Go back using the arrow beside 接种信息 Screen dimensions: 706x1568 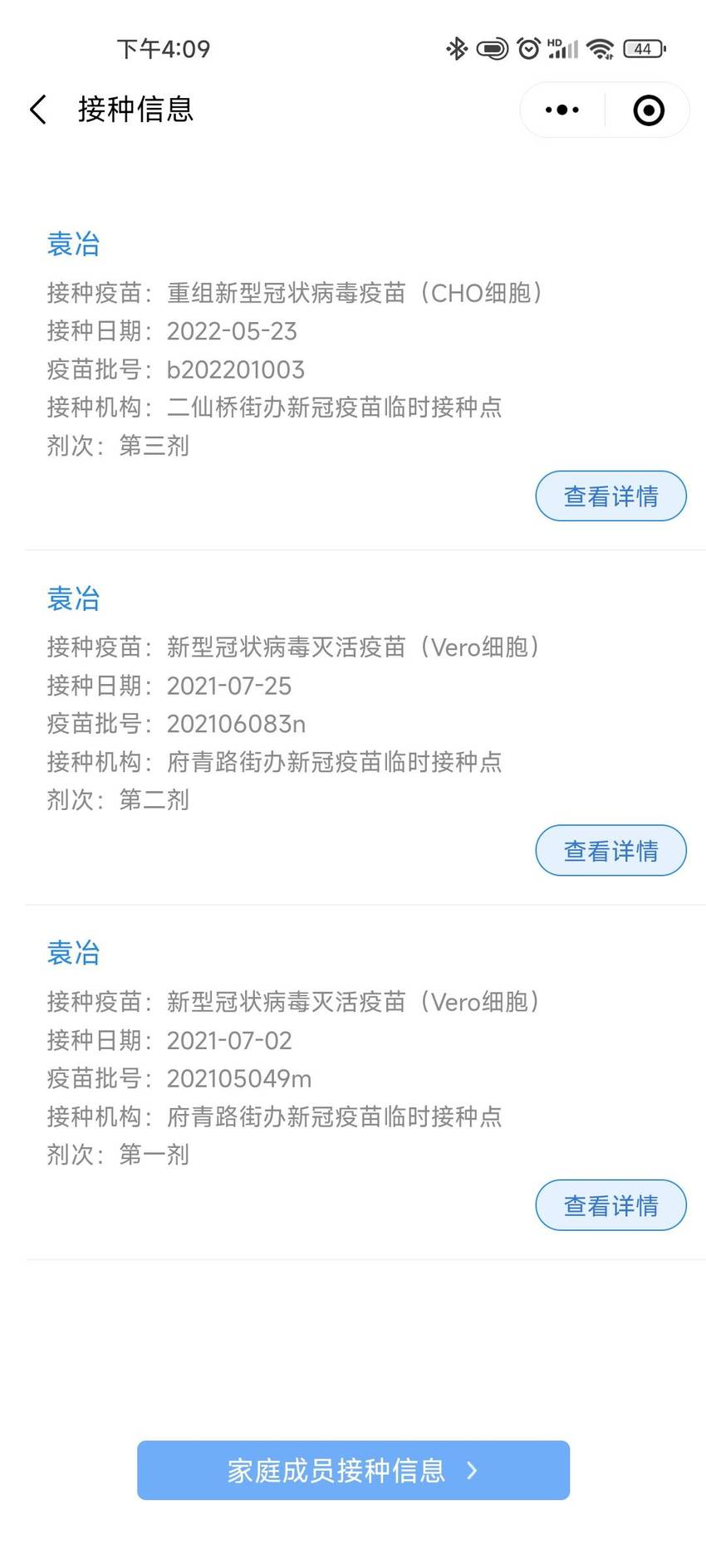(38, 110)
